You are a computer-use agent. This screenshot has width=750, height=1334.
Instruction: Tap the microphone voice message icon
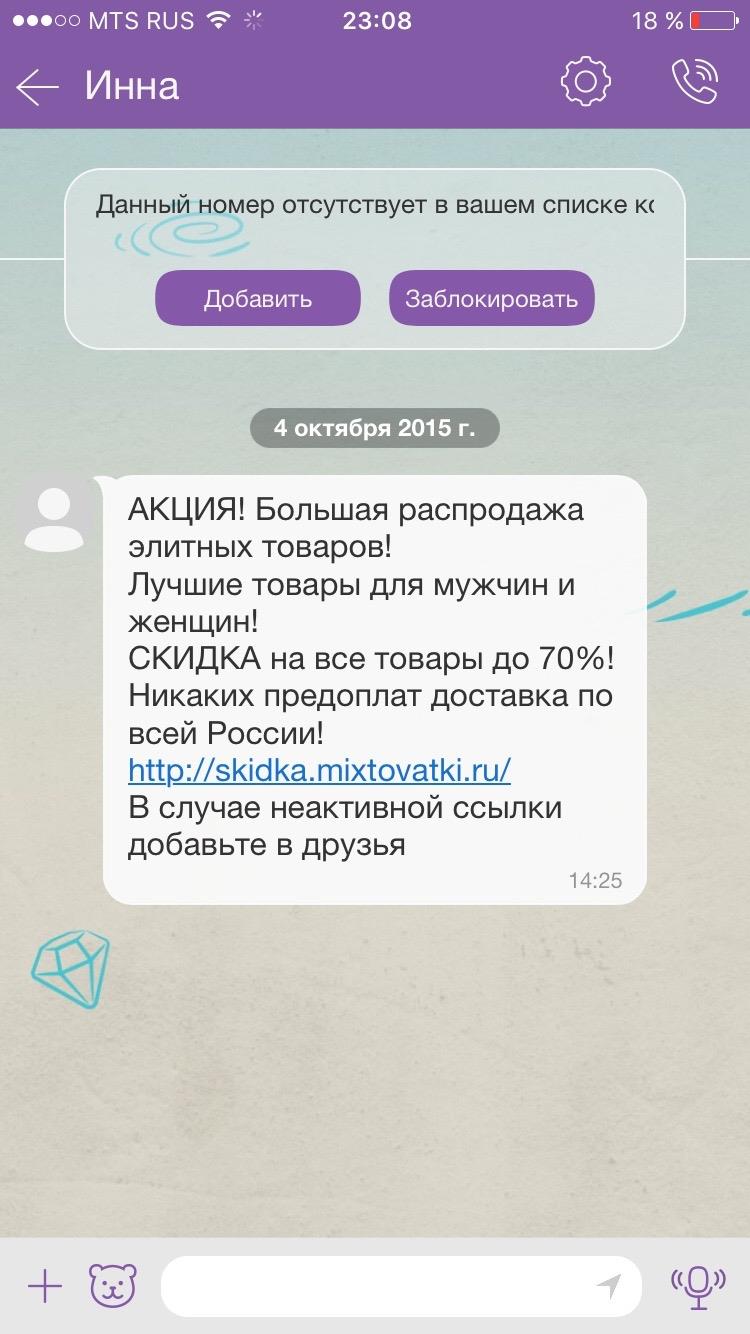tap(696, 1286)
